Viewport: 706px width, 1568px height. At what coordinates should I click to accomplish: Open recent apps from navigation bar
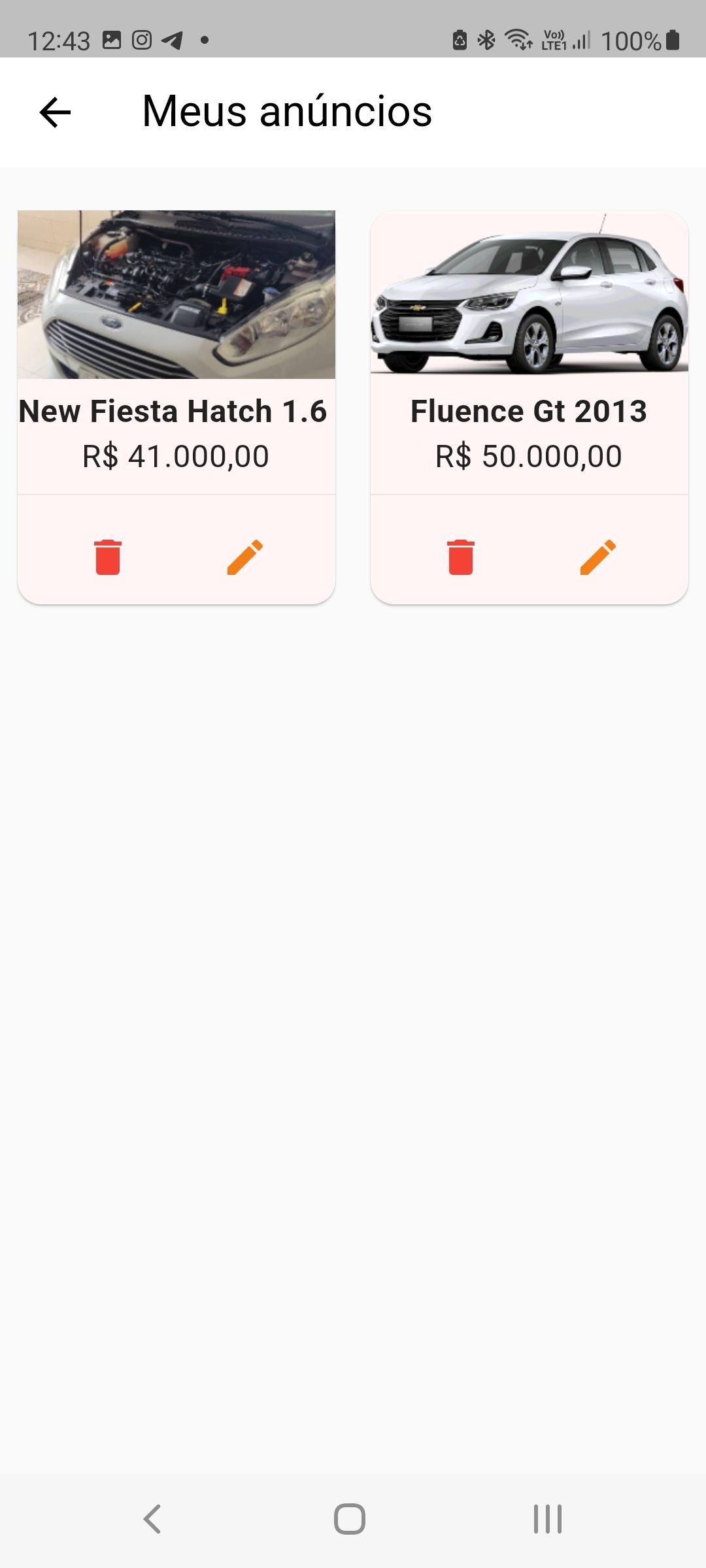548,1518
